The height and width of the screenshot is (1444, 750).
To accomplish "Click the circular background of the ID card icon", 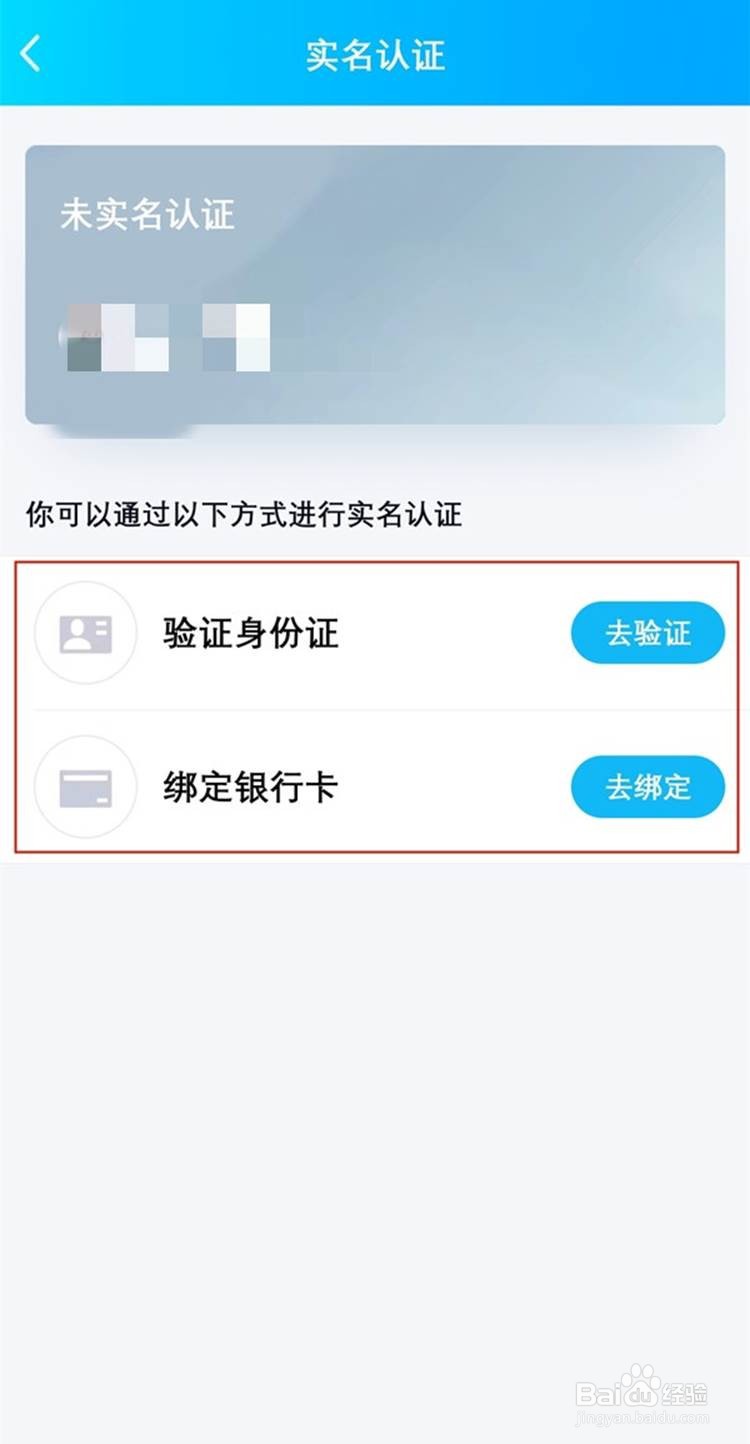I will pos(85,632).
